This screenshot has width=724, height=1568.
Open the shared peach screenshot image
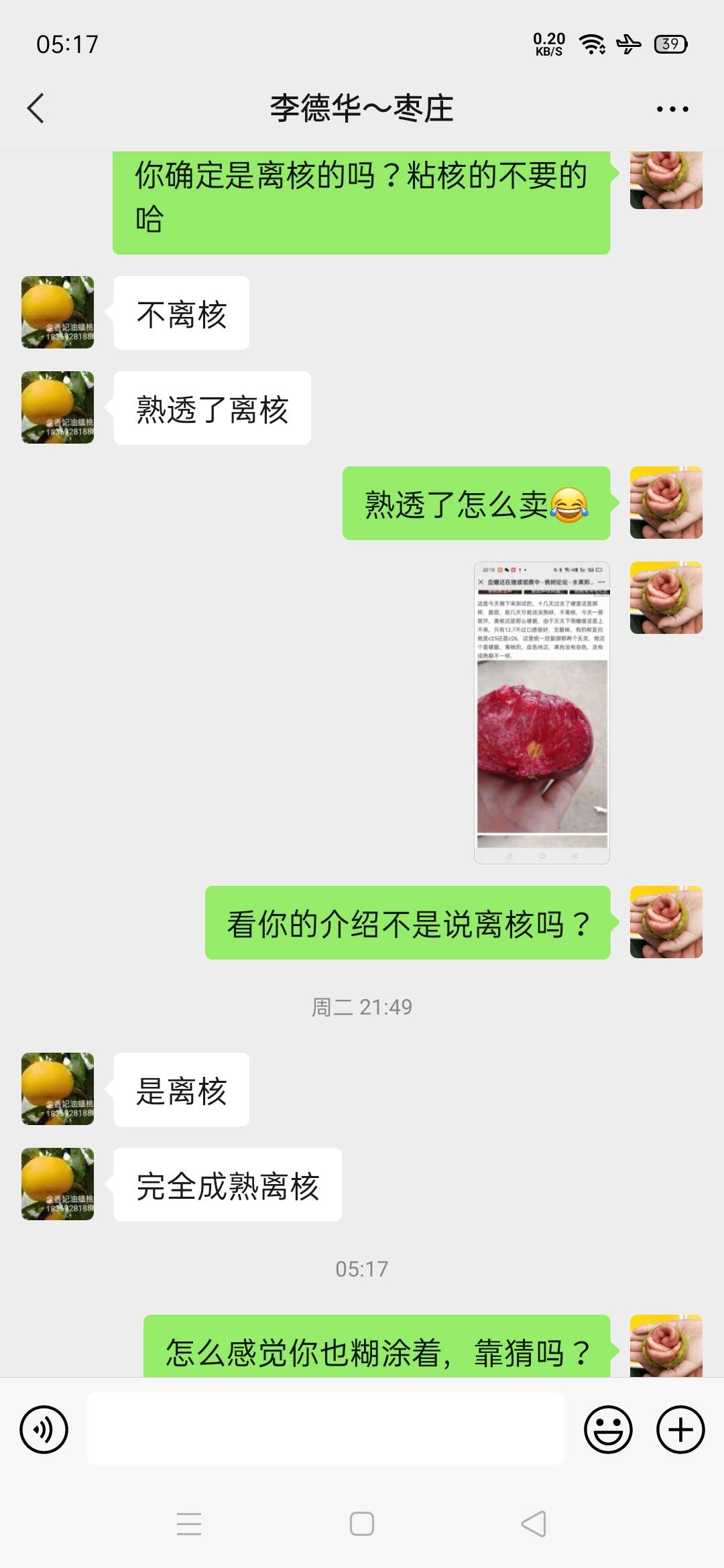542,712
